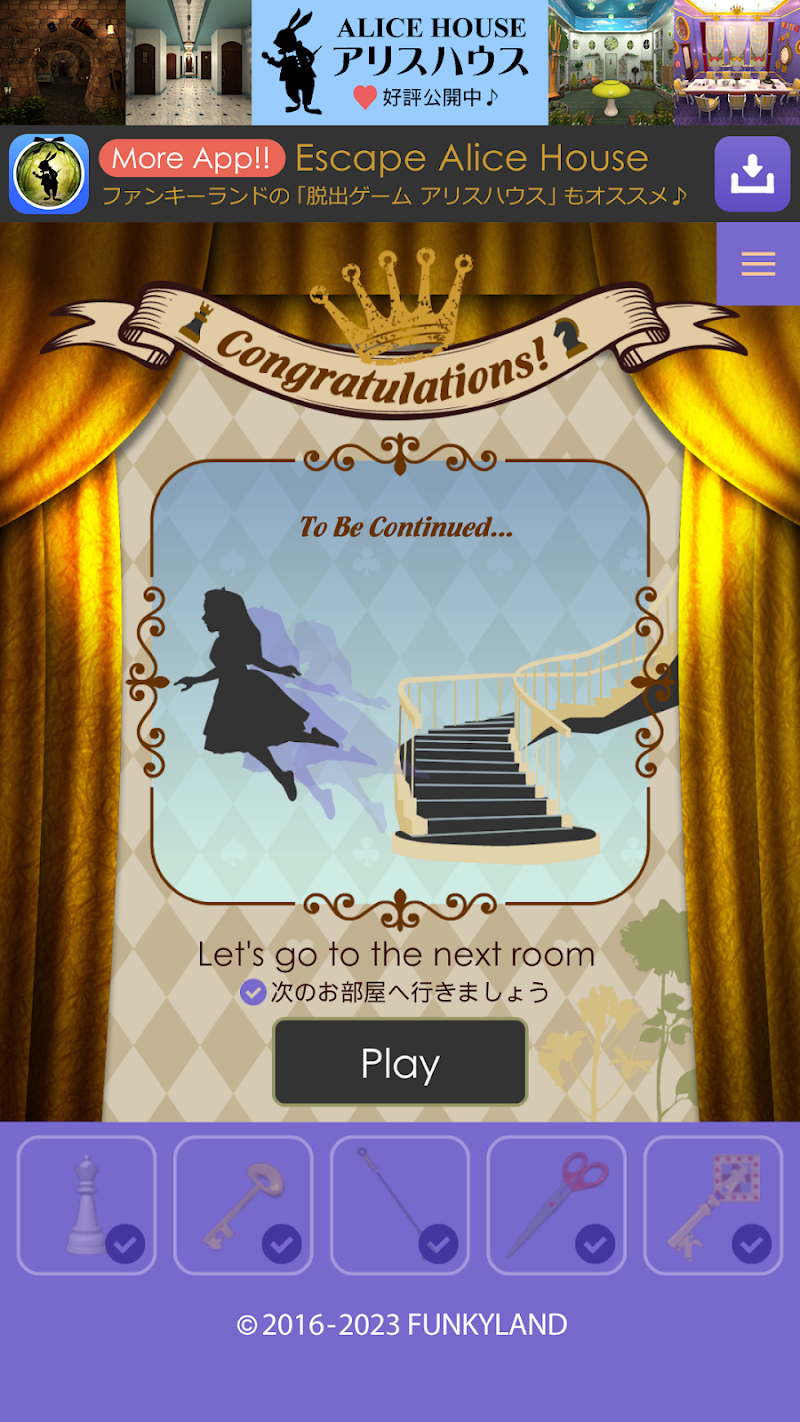Select the needle inventory item

[400, 1205]
